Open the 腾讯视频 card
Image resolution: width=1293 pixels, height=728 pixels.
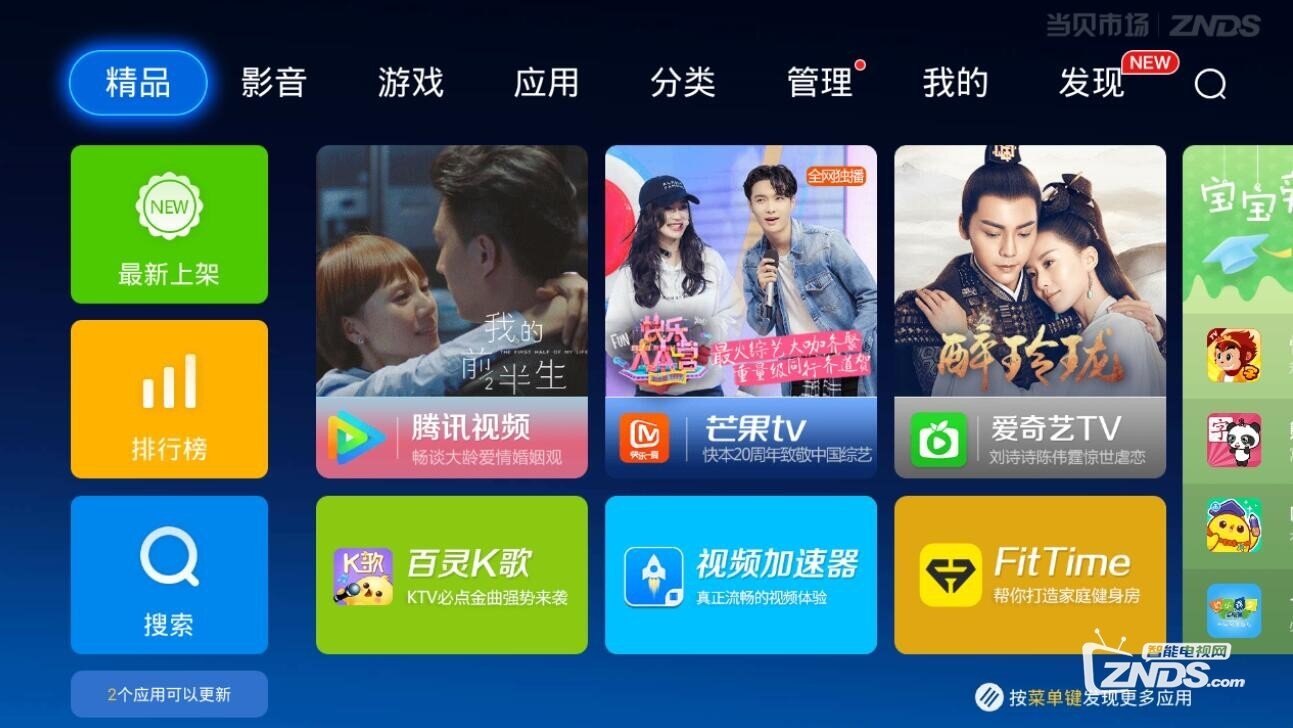coord(452,311)
